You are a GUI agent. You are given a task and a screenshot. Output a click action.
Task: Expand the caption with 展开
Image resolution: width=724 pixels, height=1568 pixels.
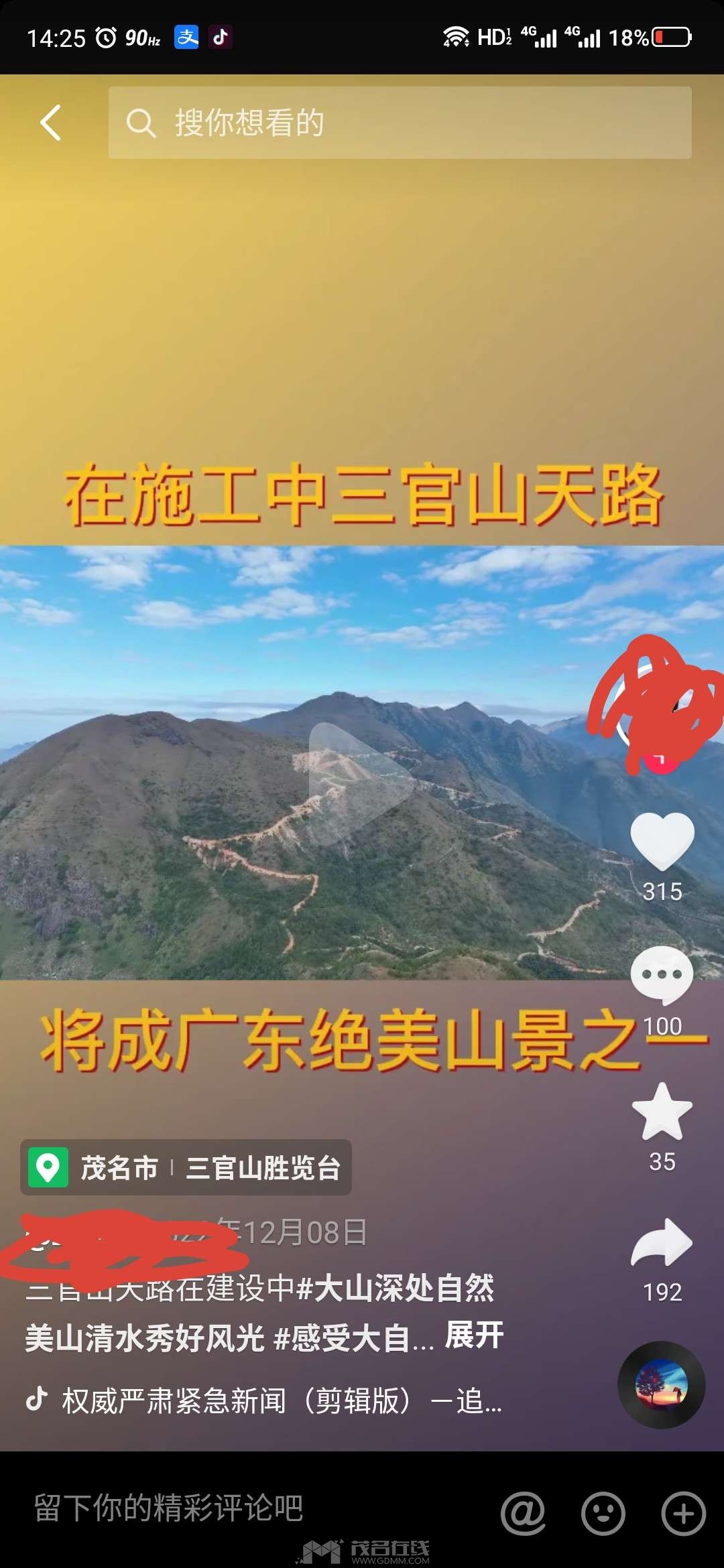[475, 1335]
